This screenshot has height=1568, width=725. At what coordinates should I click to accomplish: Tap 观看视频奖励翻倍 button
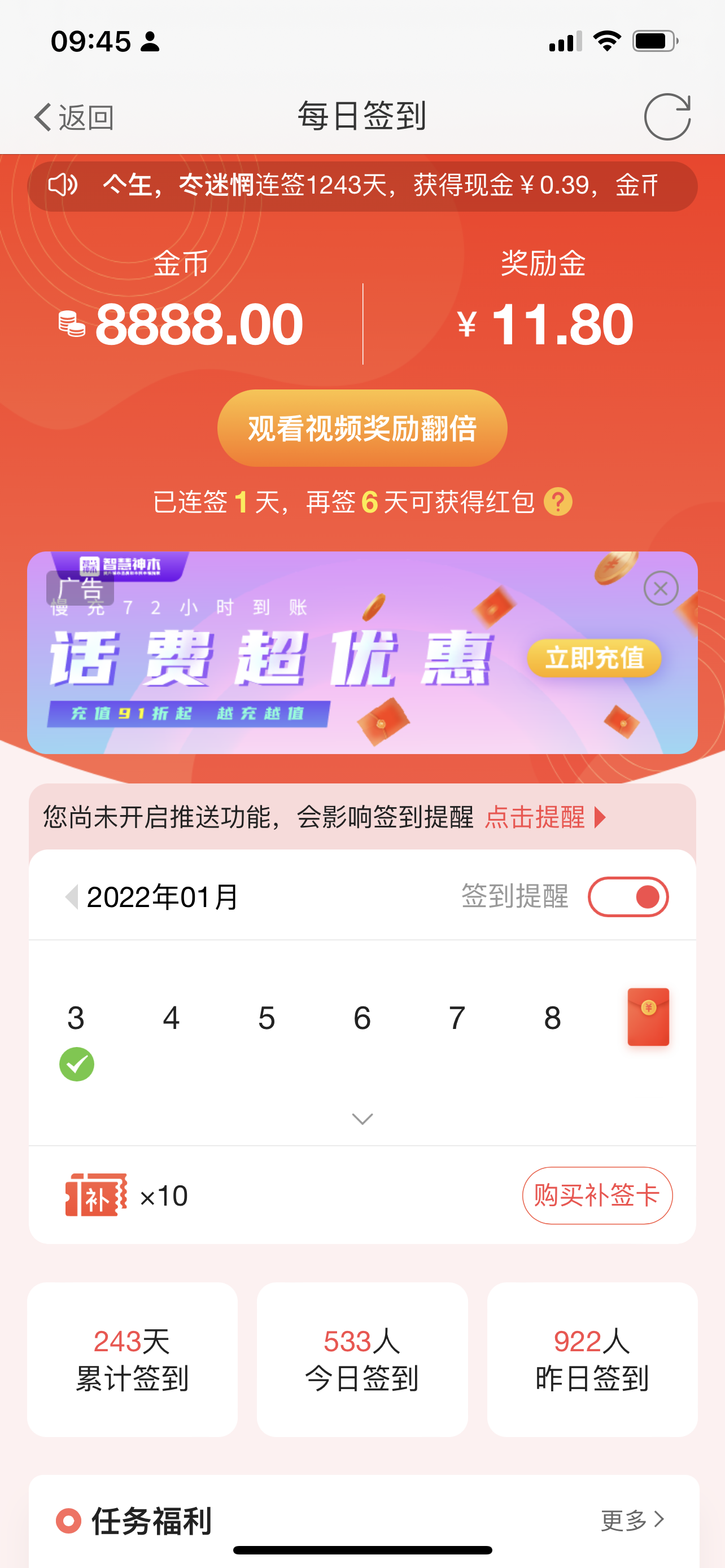pyautogui.click(x=362, y=428)
